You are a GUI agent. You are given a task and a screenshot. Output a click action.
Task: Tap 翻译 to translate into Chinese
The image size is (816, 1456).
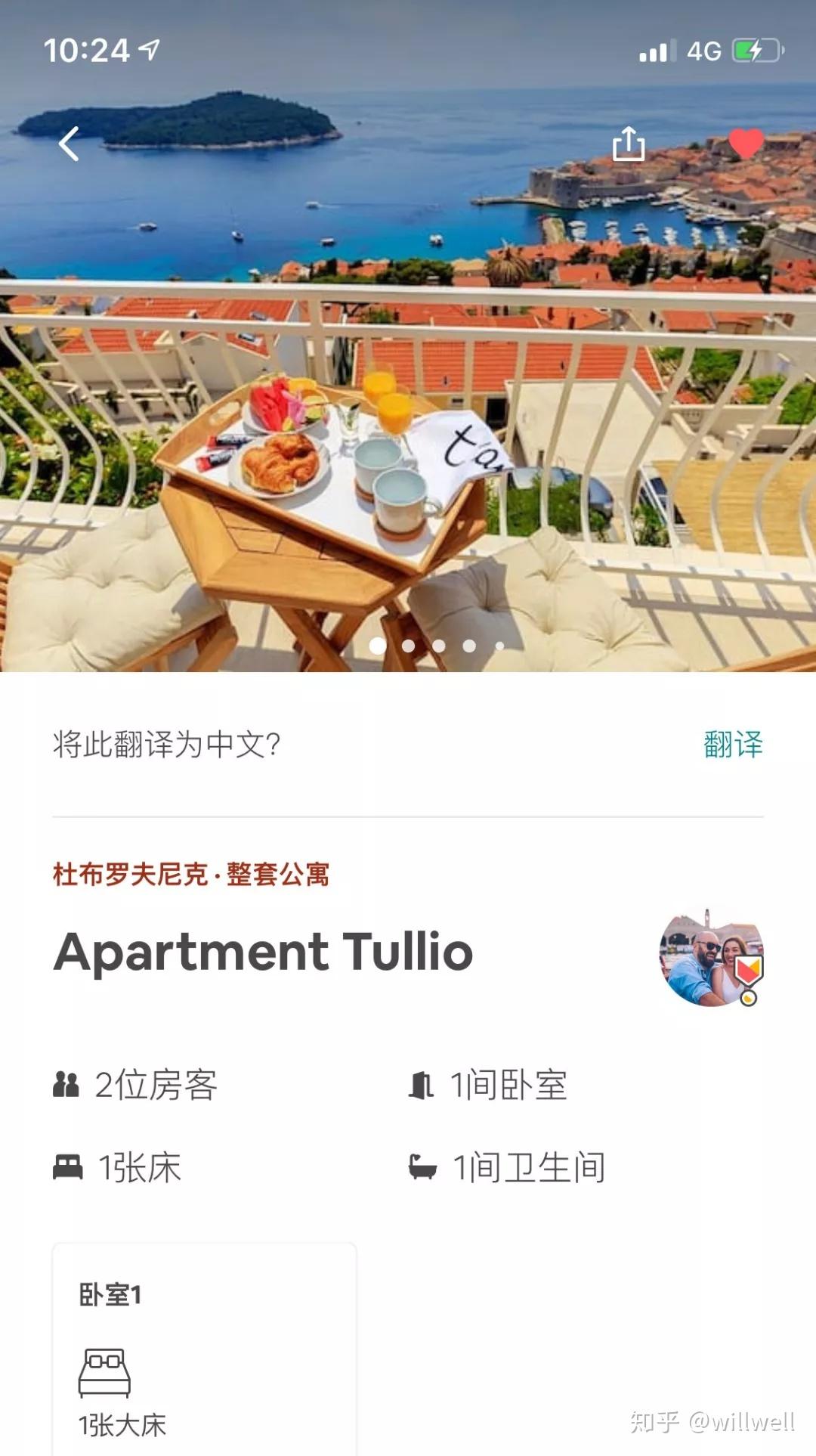[733, 745]
